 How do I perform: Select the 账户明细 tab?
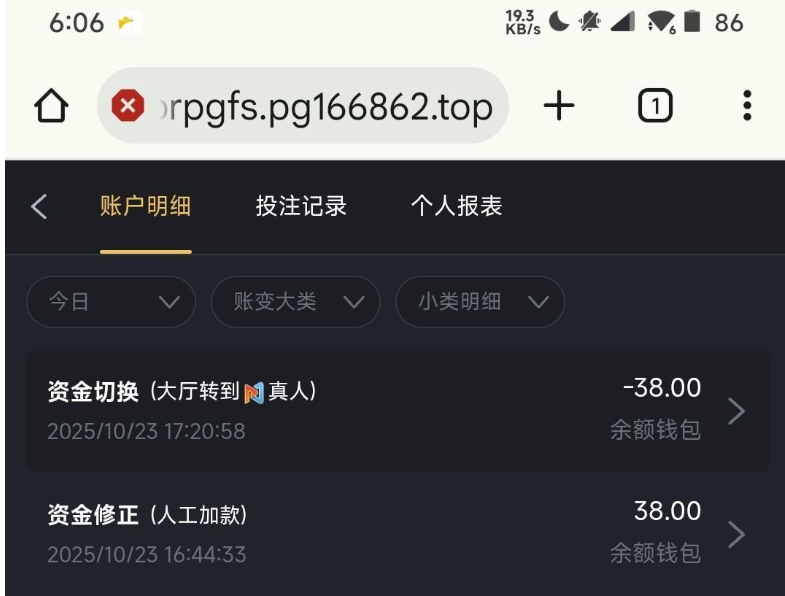click(145, 207)
